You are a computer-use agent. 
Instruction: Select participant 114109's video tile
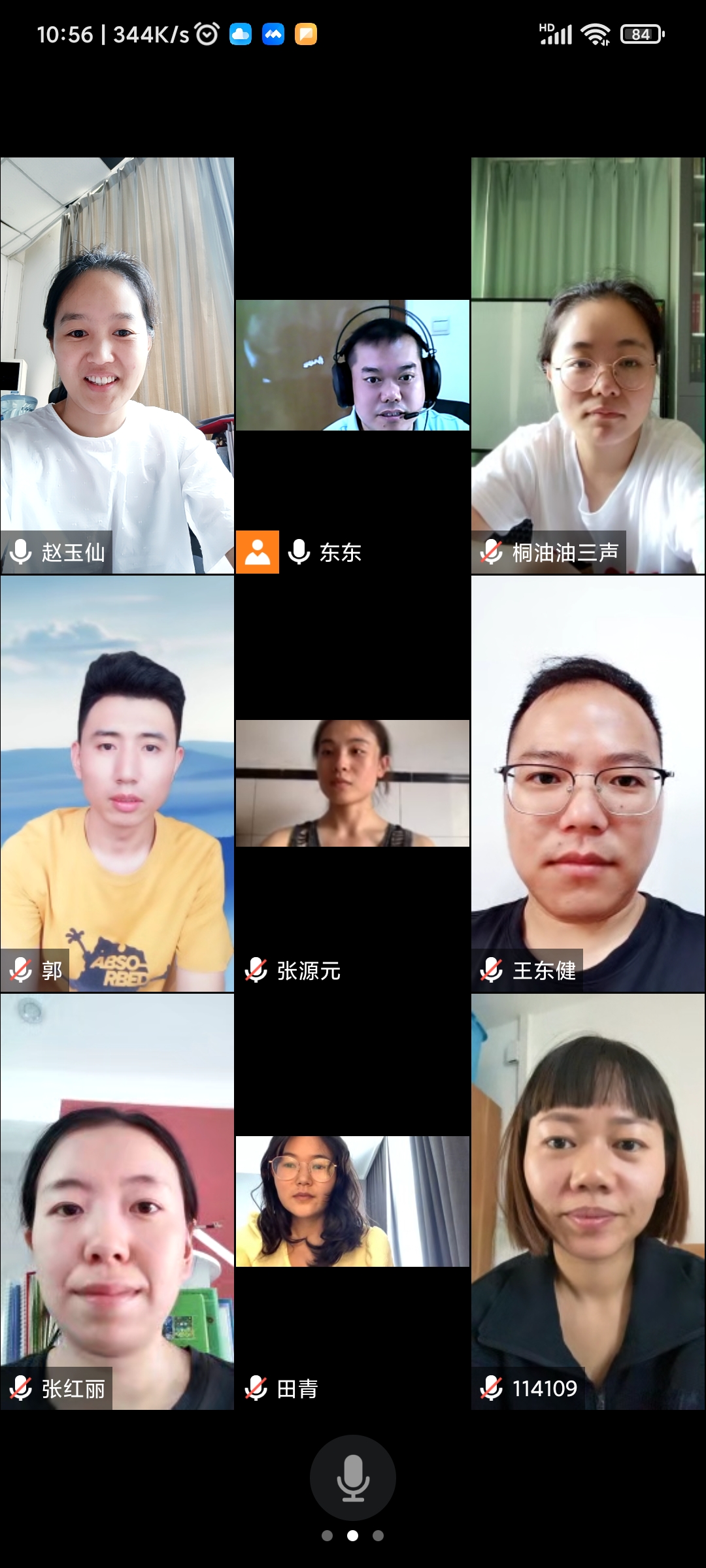click(588, 1201)
